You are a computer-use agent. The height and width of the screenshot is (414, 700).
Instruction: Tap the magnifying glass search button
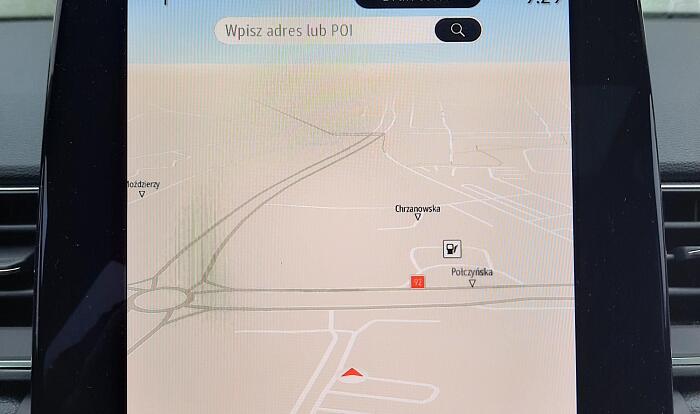click(458, 31)
